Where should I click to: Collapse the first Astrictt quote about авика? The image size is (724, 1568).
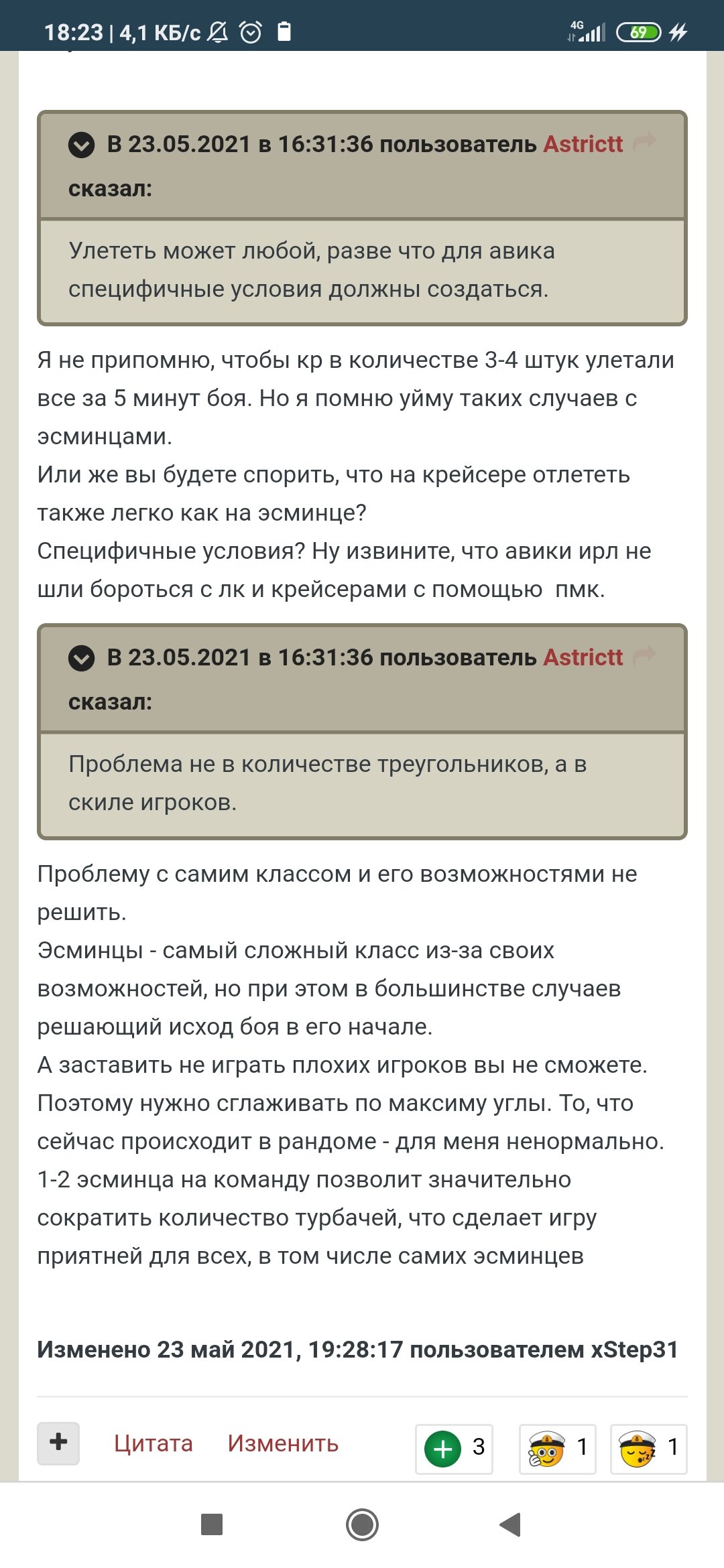(81, 145)
